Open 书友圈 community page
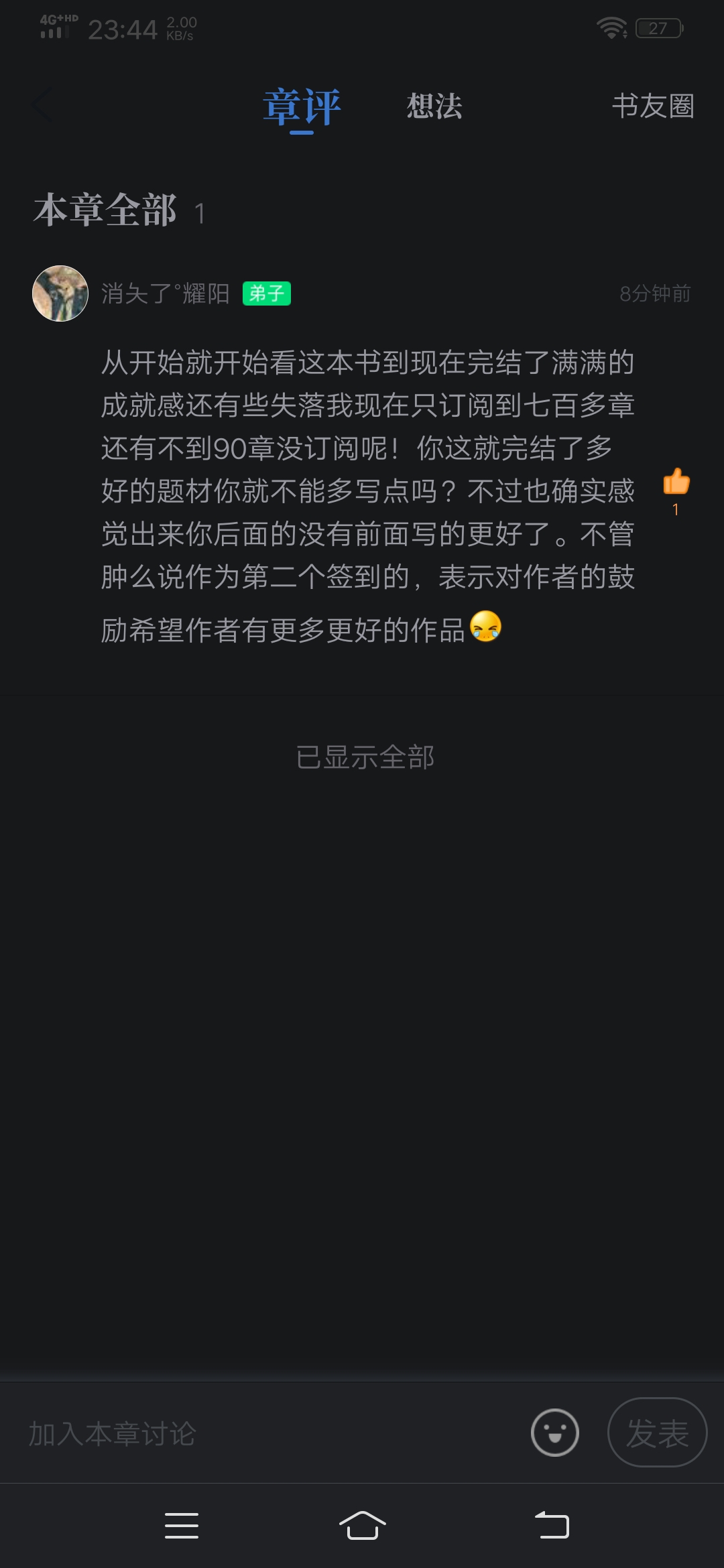The height and width of the screenshot is (1568, 724). (653, 106)
